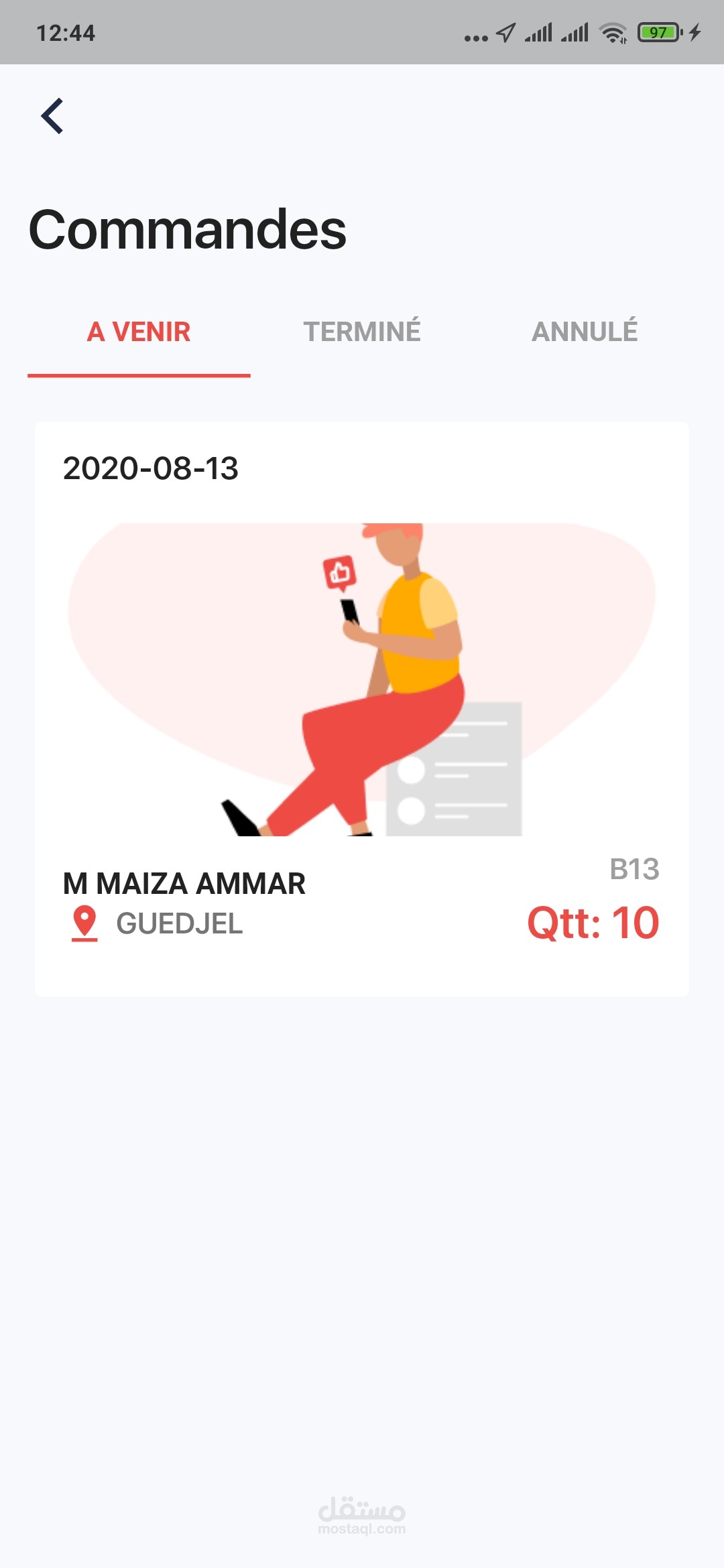The image size is (724, 1568).
Task: Switch to the ANNULÉ tab
Action: point(585,332)
